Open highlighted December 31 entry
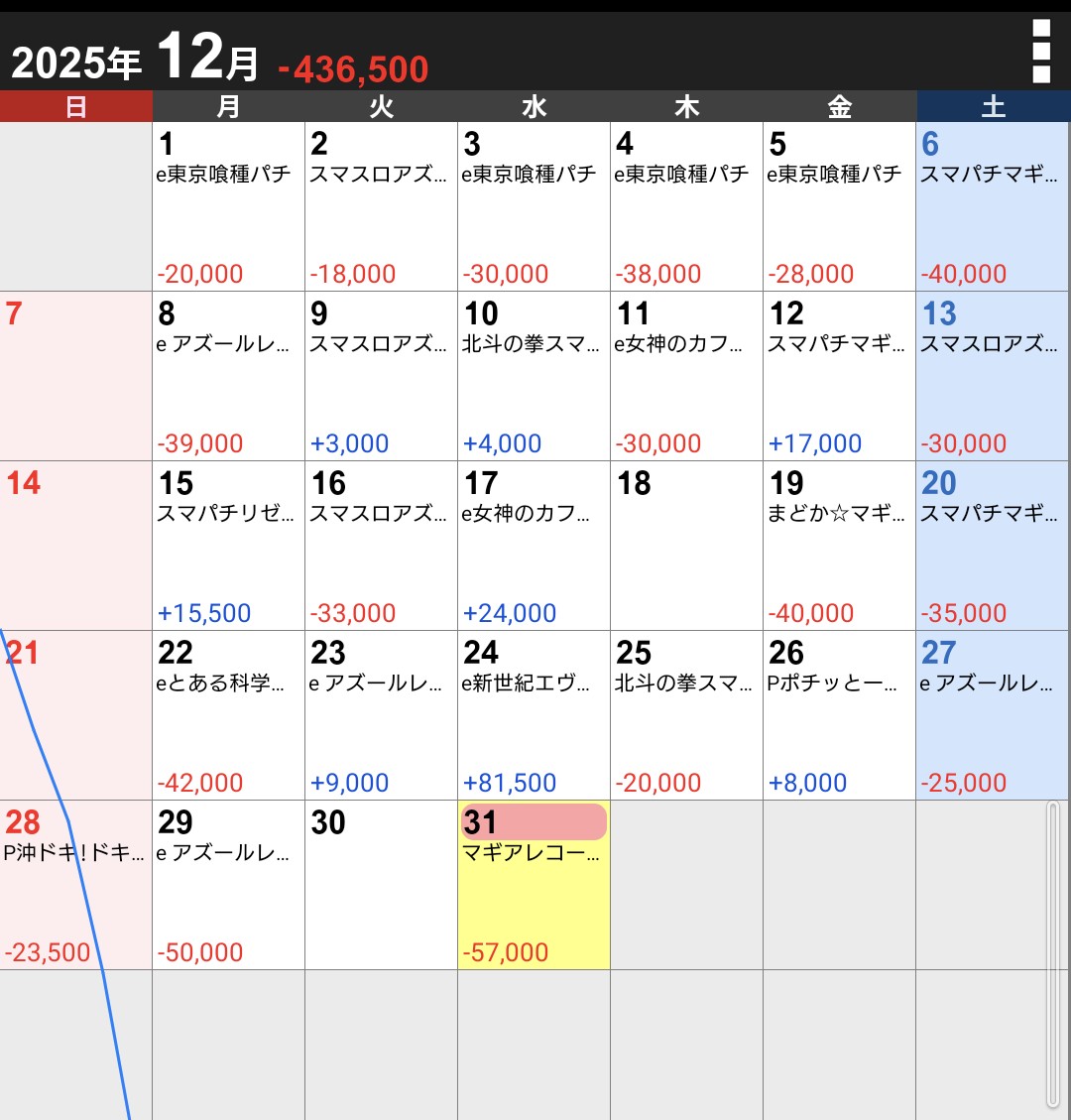Image resolution: width=1071 pixels, height=1120 pixels. pyautogui.click(x=534, y=885)
